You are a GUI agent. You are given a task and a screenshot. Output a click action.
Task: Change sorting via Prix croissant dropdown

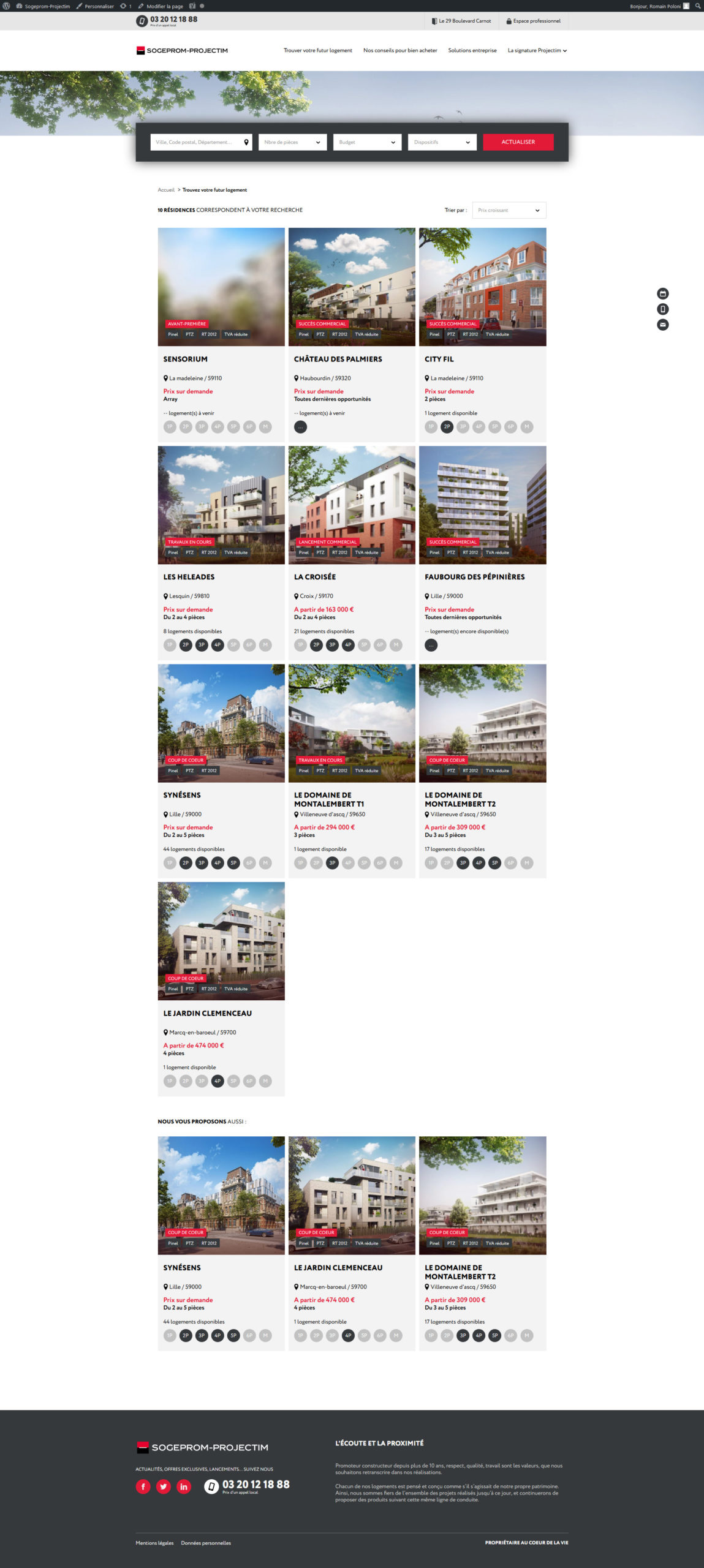pyautogui.click(x=509, y=210)
